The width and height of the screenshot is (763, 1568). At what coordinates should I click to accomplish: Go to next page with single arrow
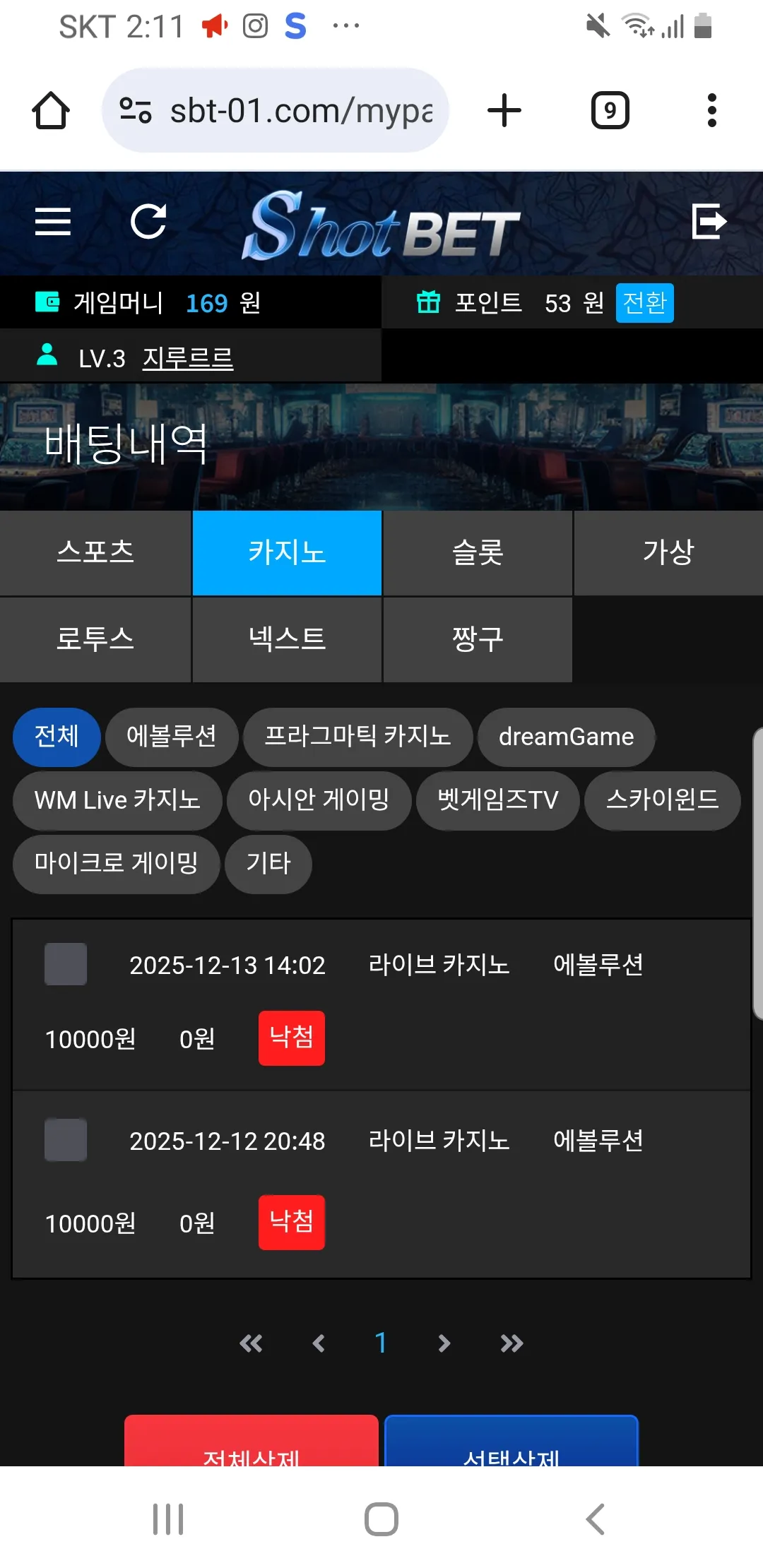tap(444, 1343)
